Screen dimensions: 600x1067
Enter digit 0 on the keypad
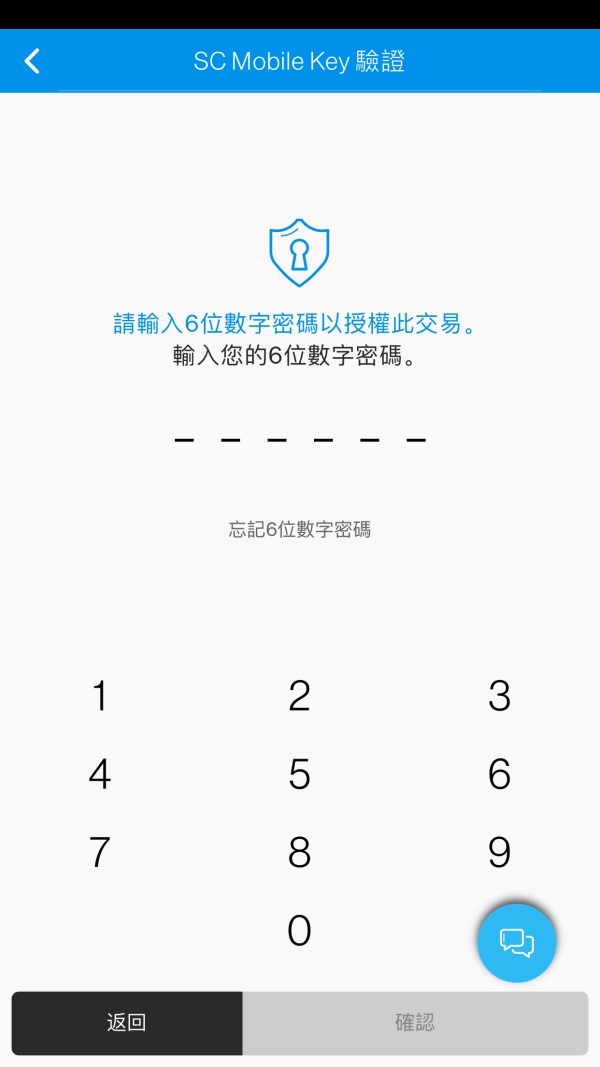pos(300,931)
